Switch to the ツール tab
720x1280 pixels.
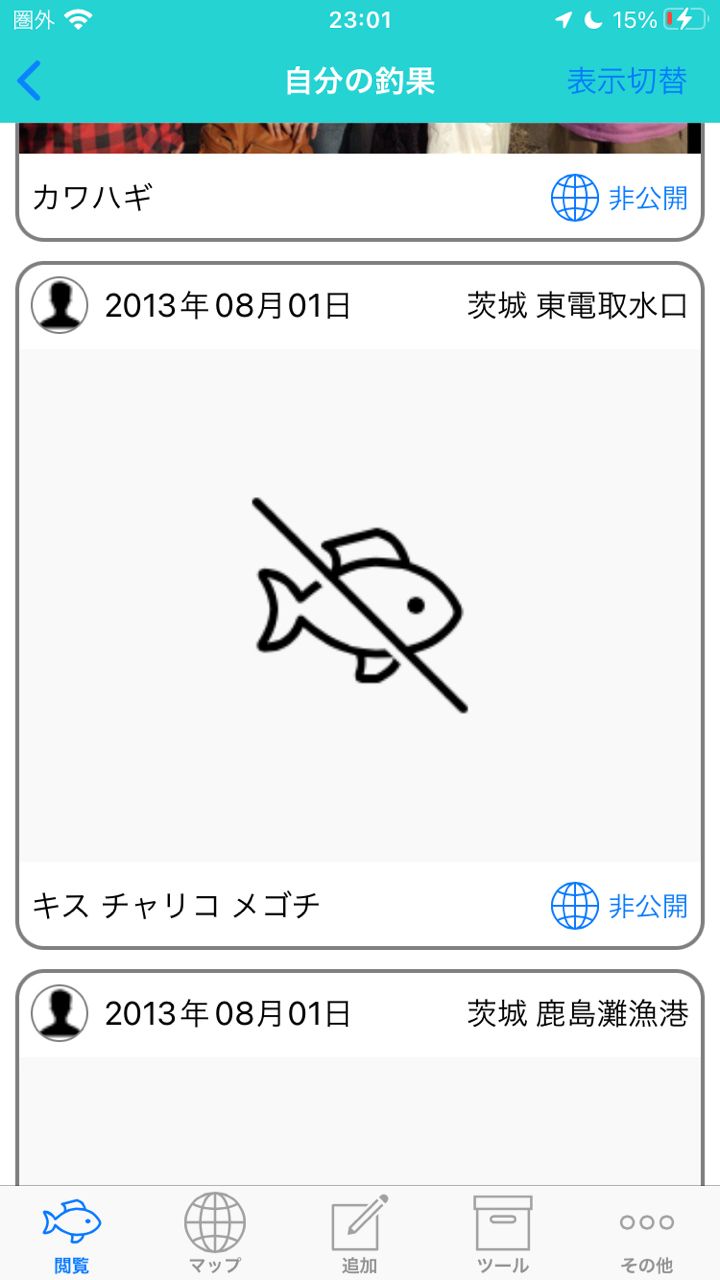tap(503, 1235)
